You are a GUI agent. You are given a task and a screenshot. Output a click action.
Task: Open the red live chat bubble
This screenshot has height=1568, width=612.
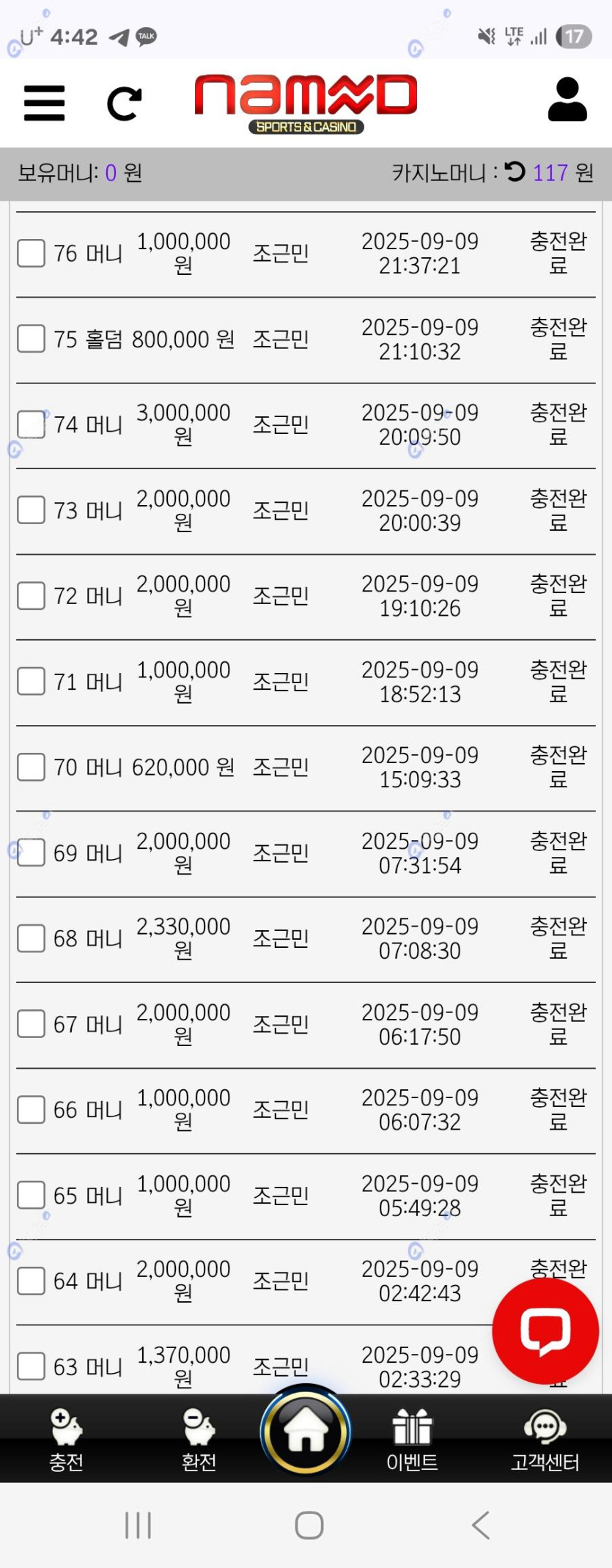pyautogui.click(x=545, y=1330)
